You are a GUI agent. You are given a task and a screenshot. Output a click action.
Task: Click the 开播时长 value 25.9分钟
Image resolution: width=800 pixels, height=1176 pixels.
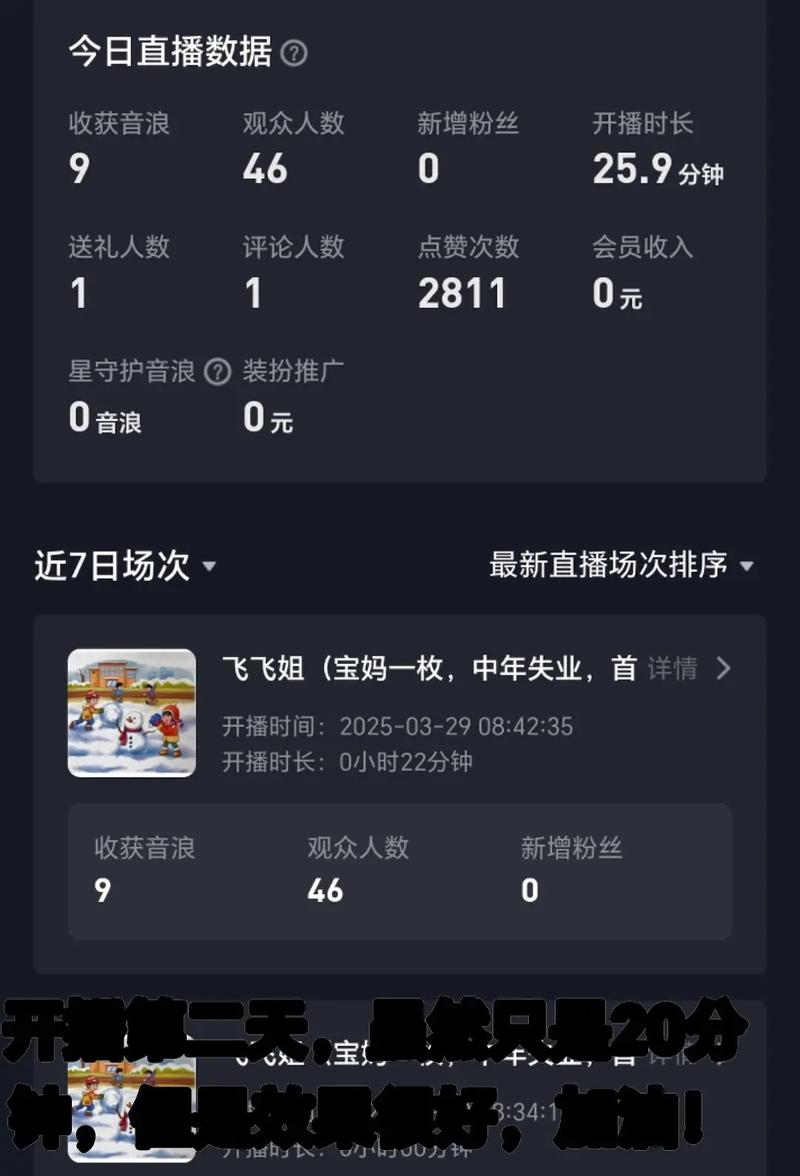point(655,170)
